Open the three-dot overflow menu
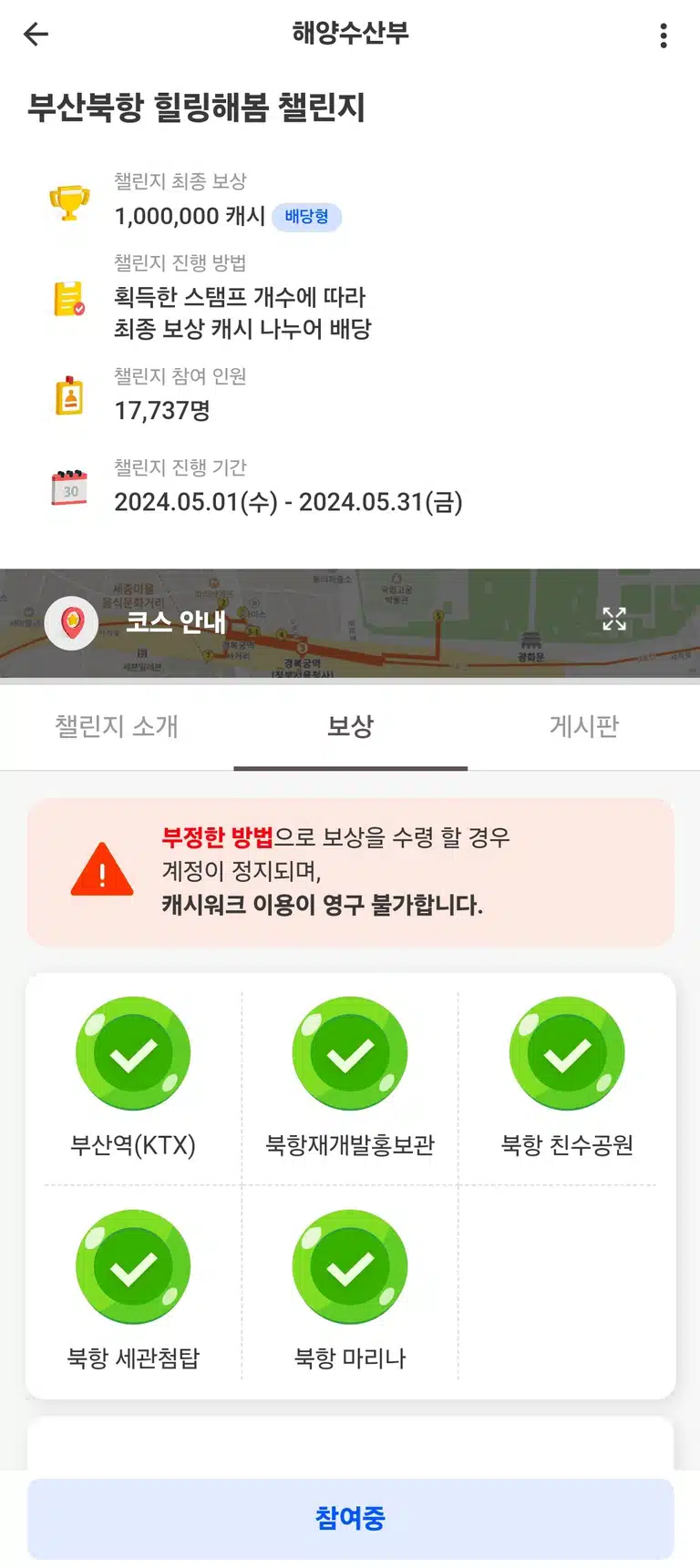This screenshot has width=700, height=1568. point(664,36)
